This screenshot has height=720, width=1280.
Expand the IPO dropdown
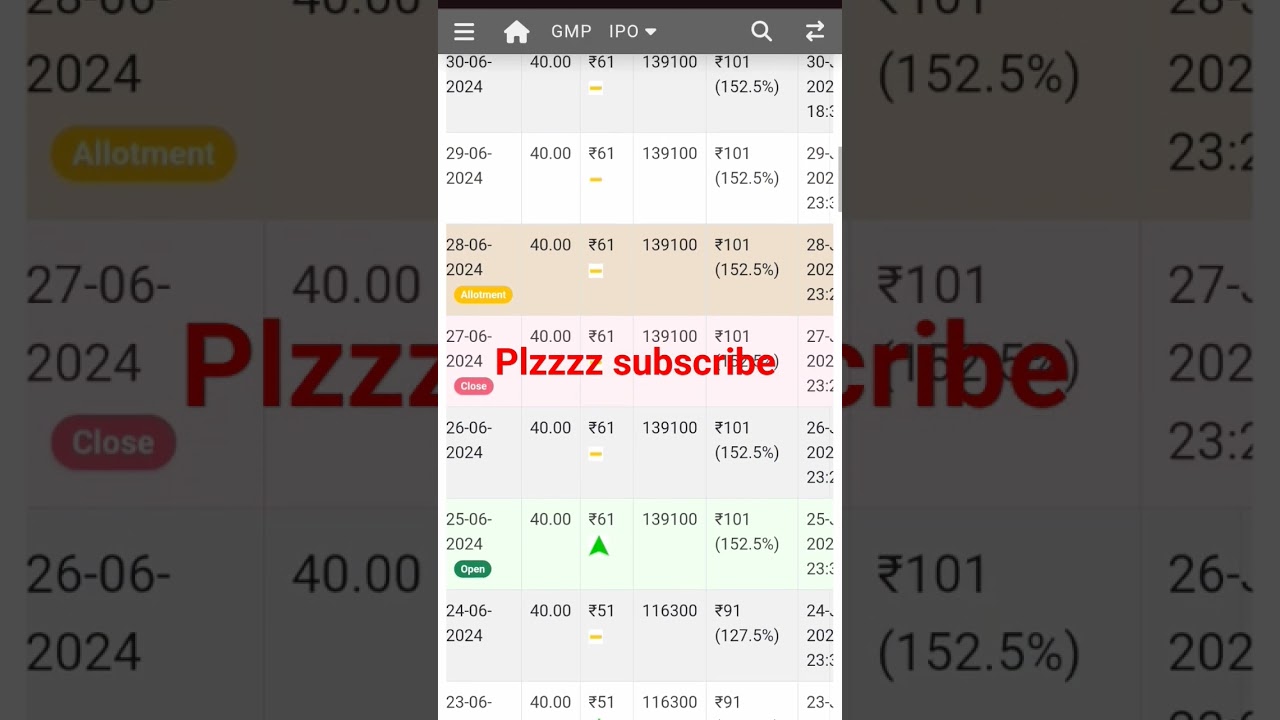[x=632, y=32]
